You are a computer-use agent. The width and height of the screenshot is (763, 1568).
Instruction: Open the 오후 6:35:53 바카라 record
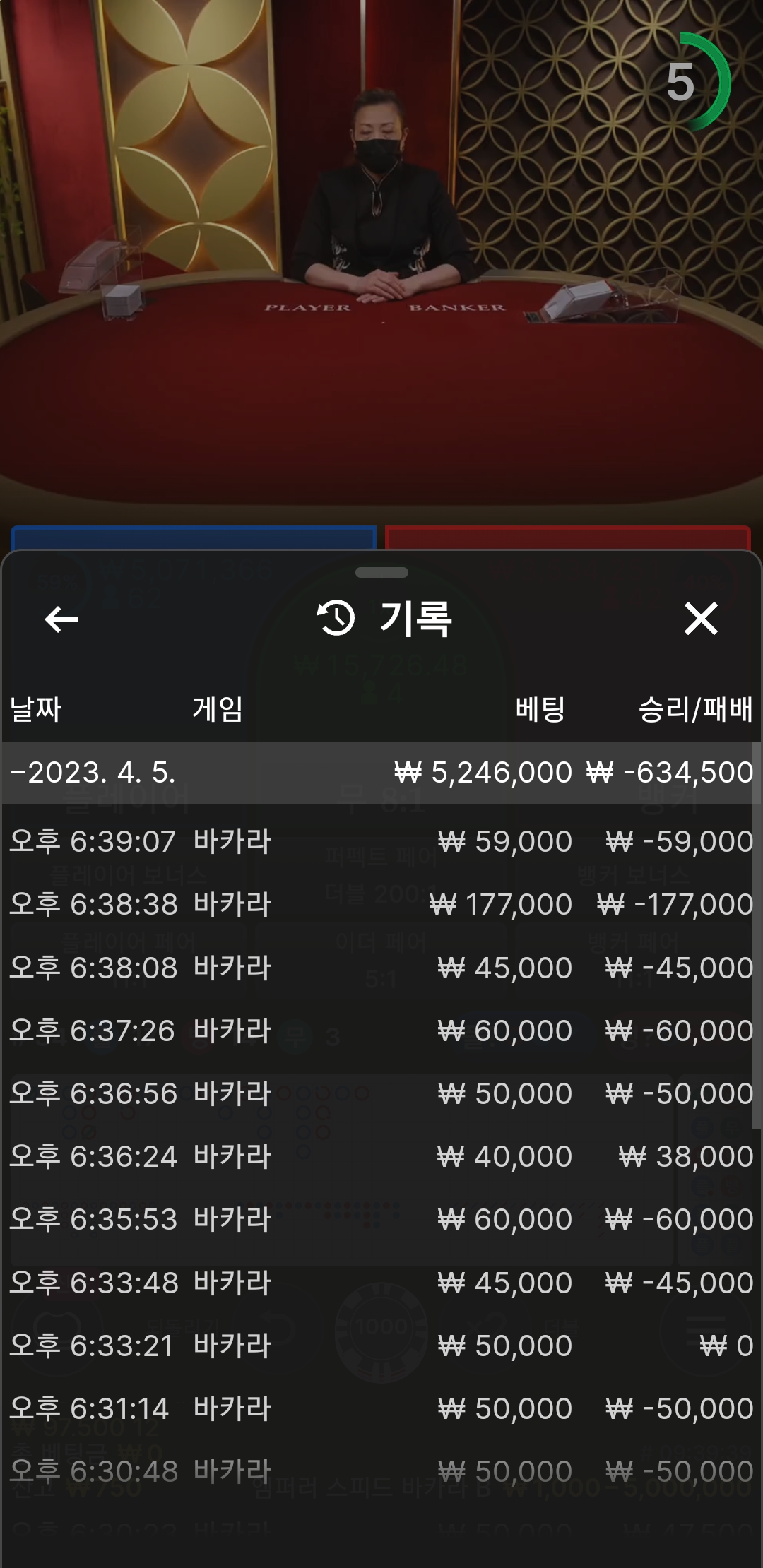[x=381, y=1219]
